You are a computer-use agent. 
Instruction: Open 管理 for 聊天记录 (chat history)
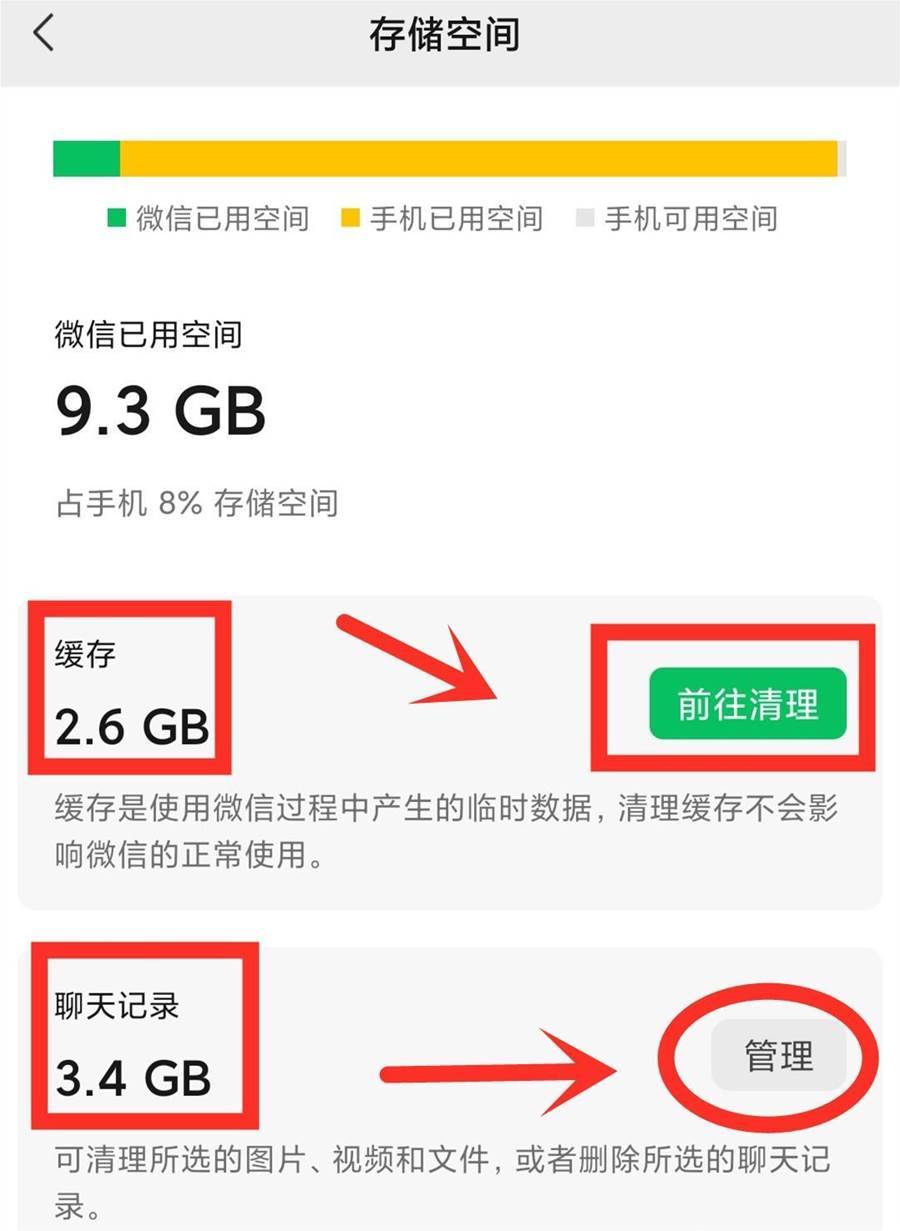pyautogui.click(x=778, y=1056)
